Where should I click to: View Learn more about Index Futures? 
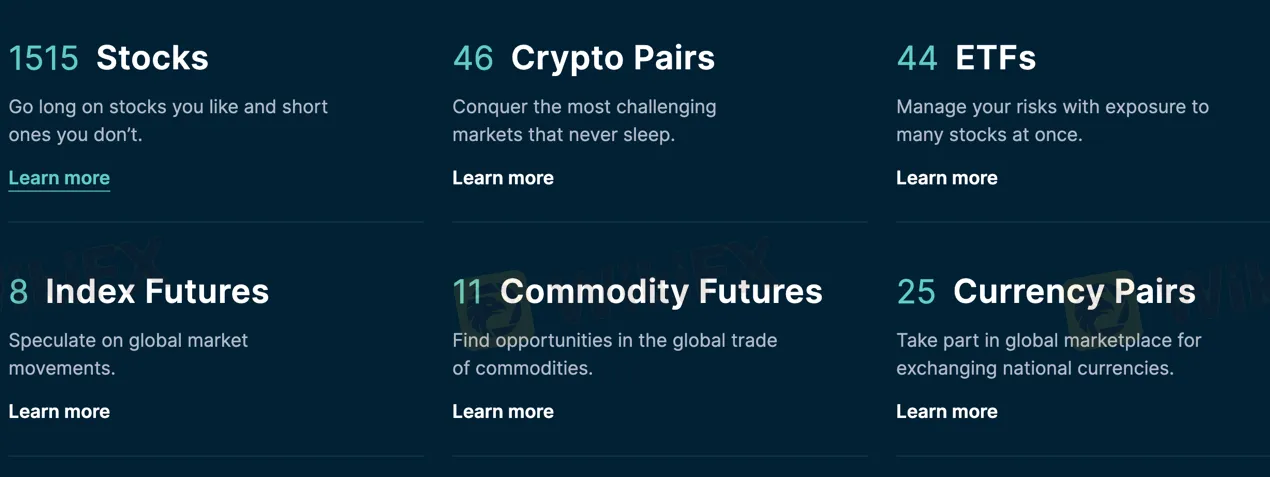(x=59, y=411)
